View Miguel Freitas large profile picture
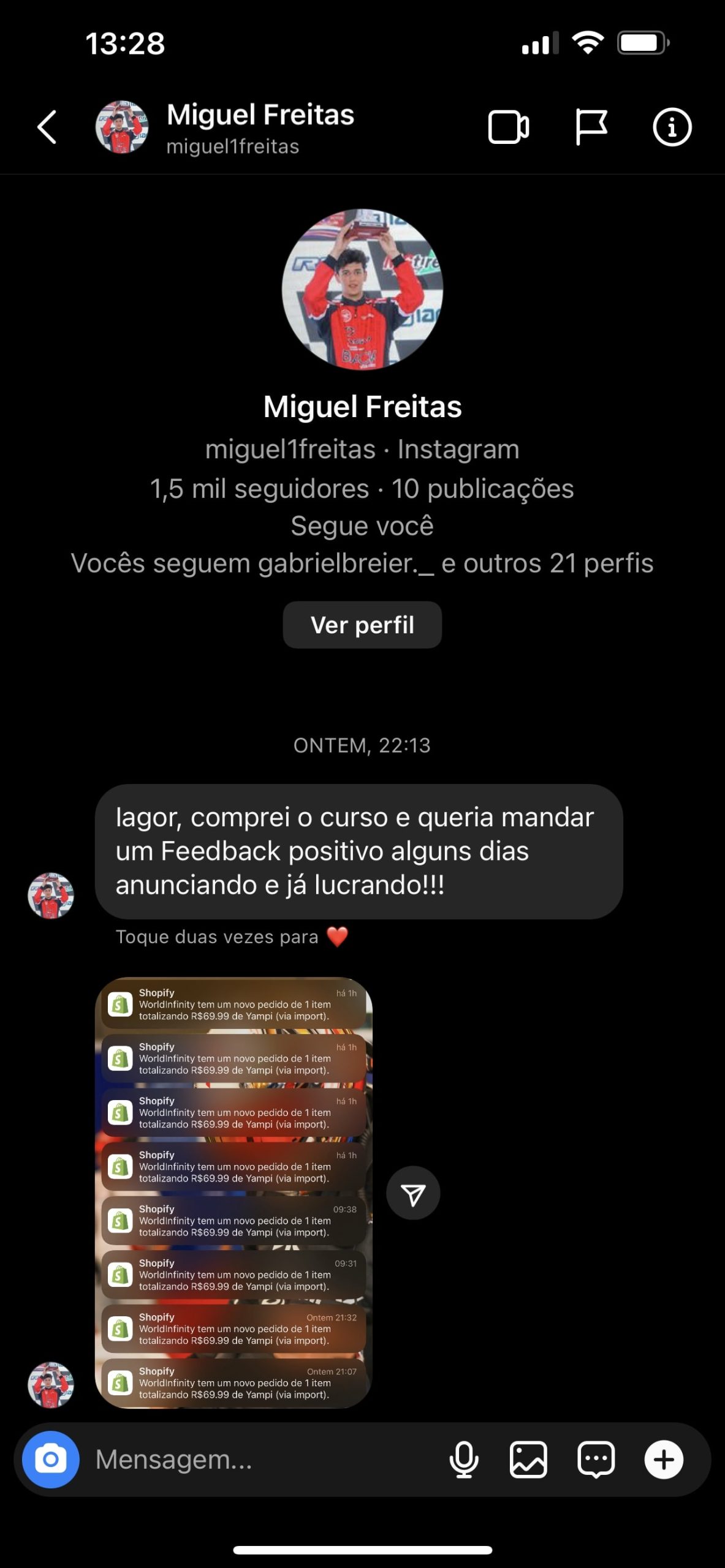Viewport: 725px width, 1568px height. click(x=362, y=289)
